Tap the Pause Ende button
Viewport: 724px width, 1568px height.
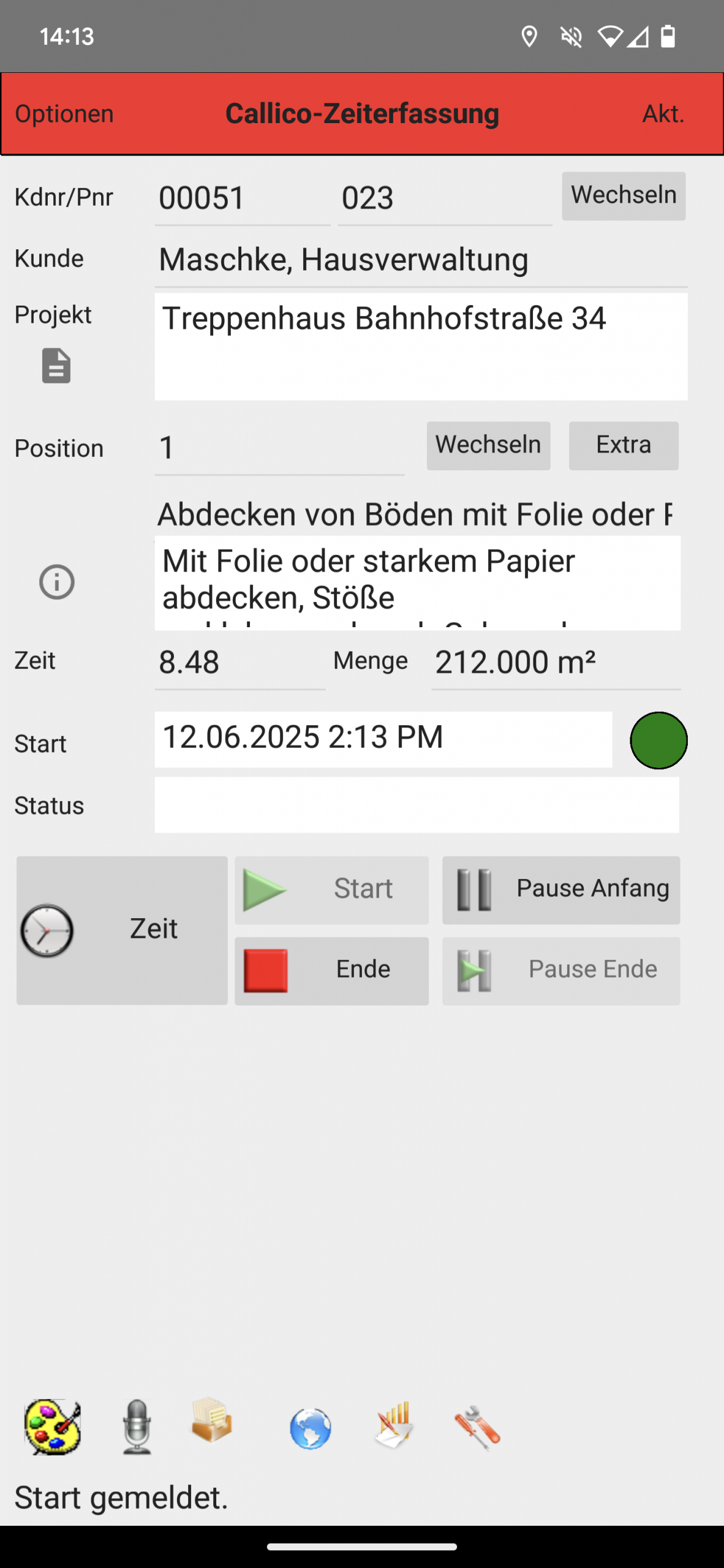561,971
